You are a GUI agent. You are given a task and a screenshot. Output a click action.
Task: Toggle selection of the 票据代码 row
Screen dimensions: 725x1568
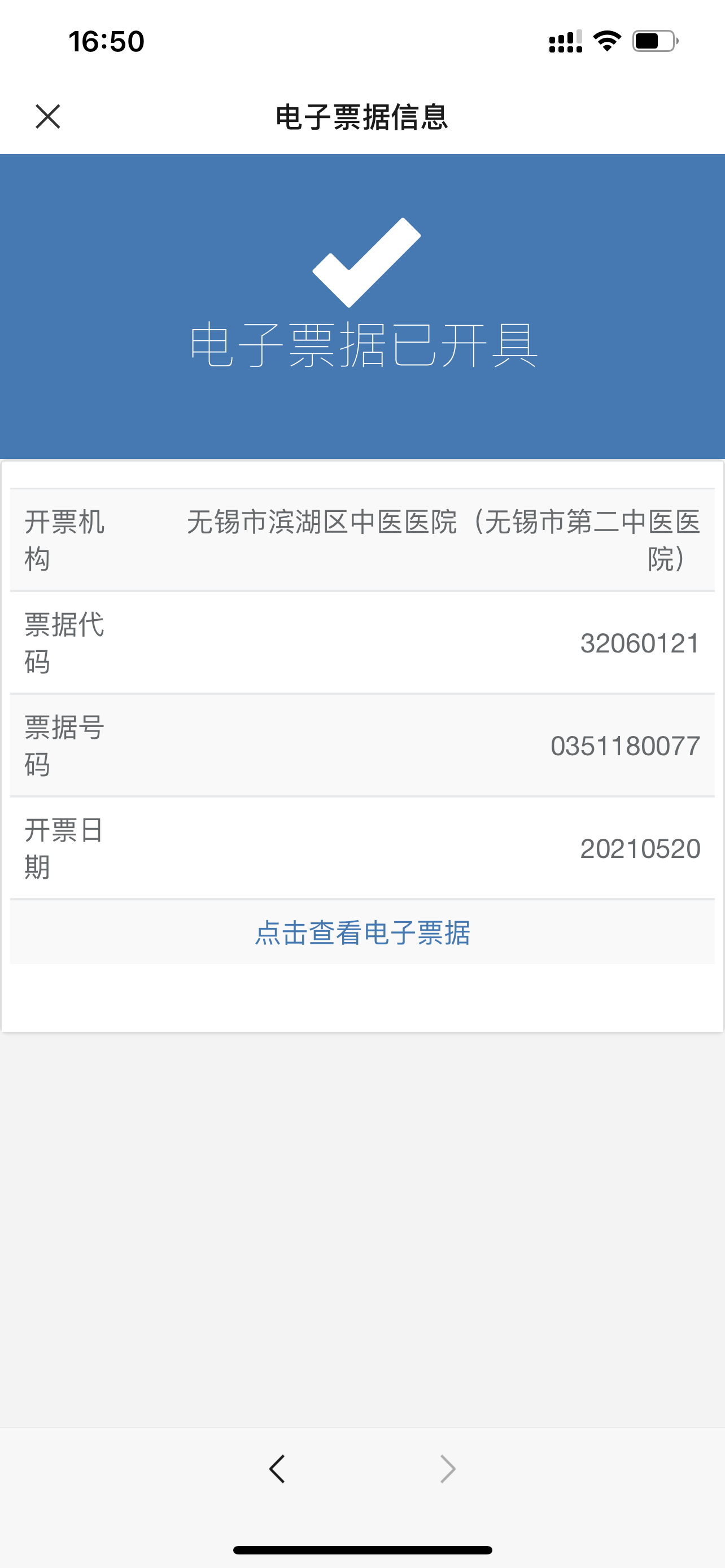361,642
